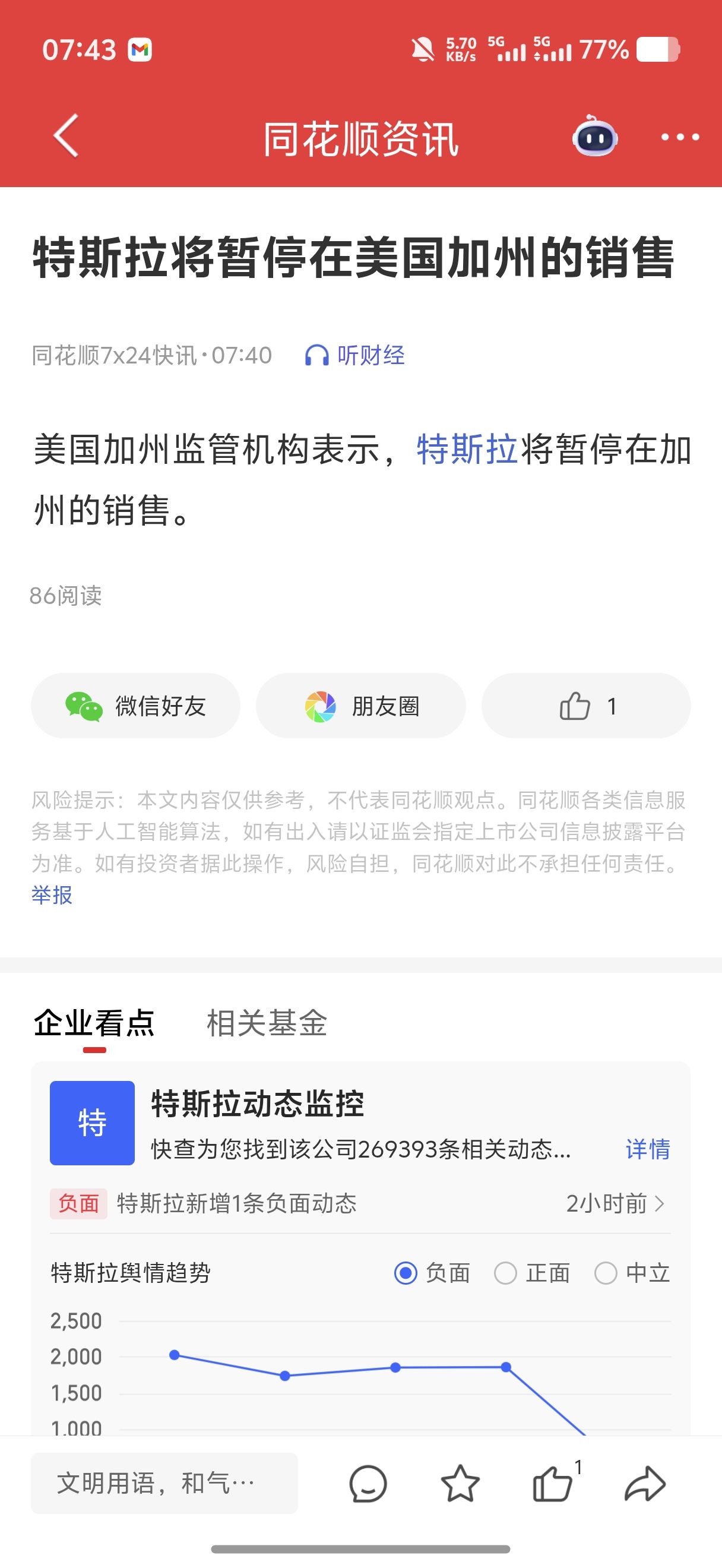Tap the comment input field
This screenshot has width=722, height=1568.
(x=164, y=1483)
